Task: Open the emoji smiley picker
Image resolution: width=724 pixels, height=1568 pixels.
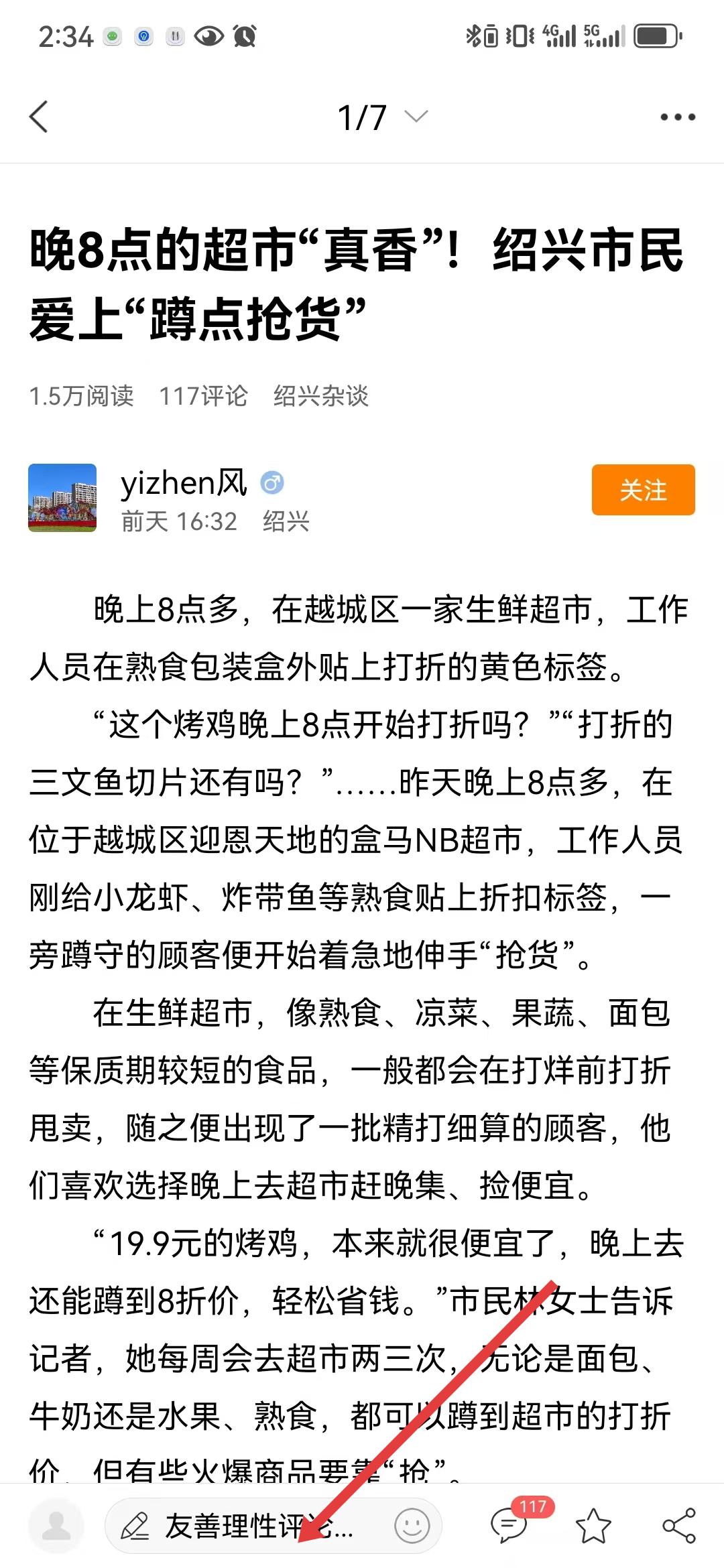Action: (x=412, y=1526)
